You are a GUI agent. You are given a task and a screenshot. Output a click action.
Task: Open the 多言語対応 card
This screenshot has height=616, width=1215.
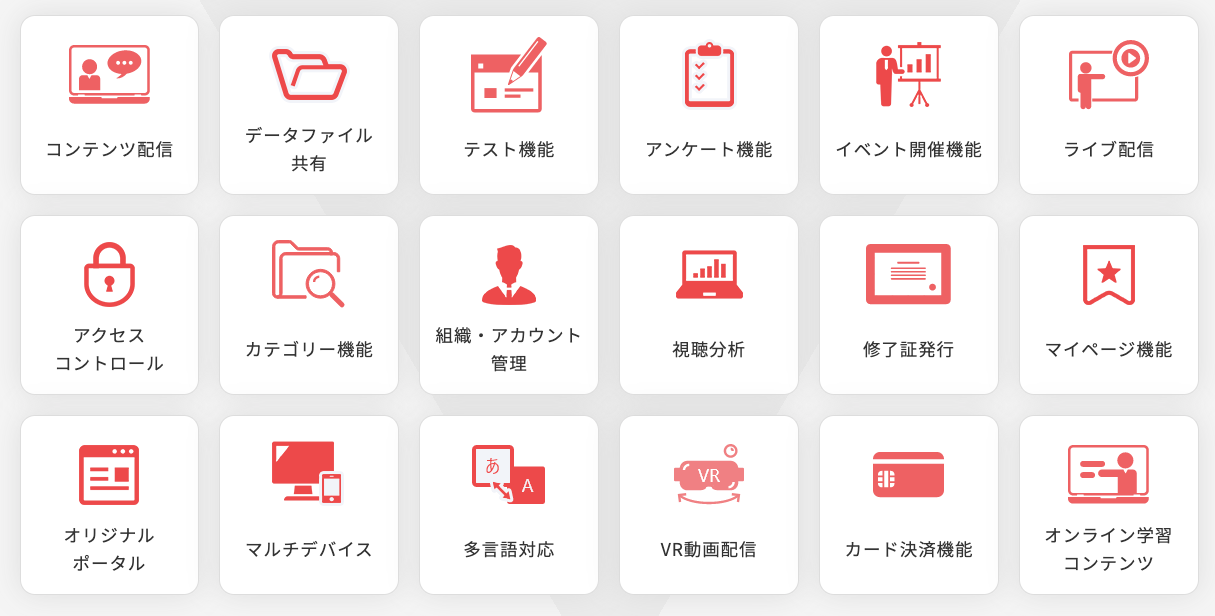509,505
